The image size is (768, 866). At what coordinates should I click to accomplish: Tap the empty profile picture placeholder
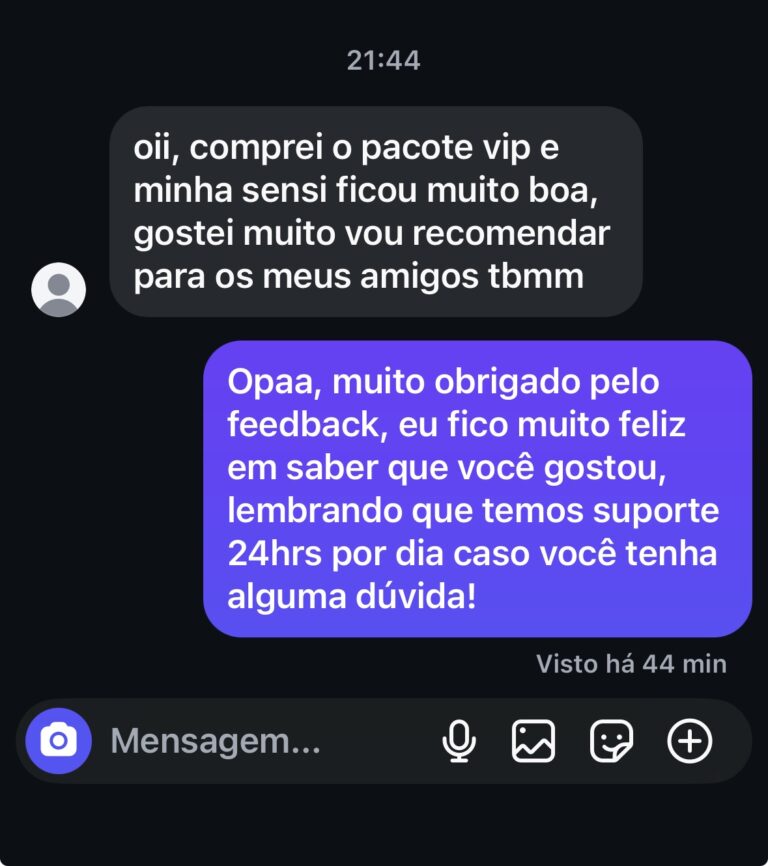[x=60, y=291]
